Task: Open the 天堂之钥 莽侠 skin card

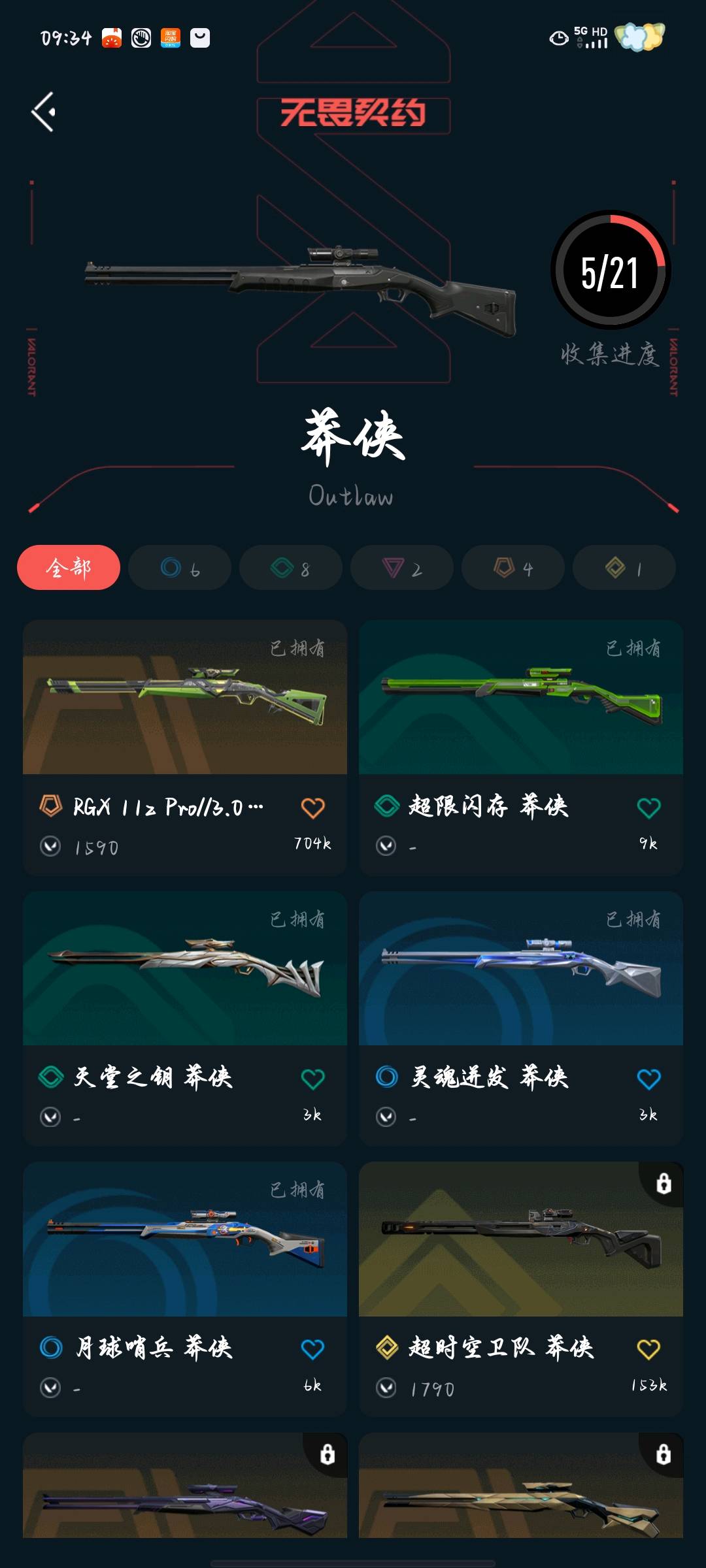Action: pyautogui.click(x=185, y=1019)
